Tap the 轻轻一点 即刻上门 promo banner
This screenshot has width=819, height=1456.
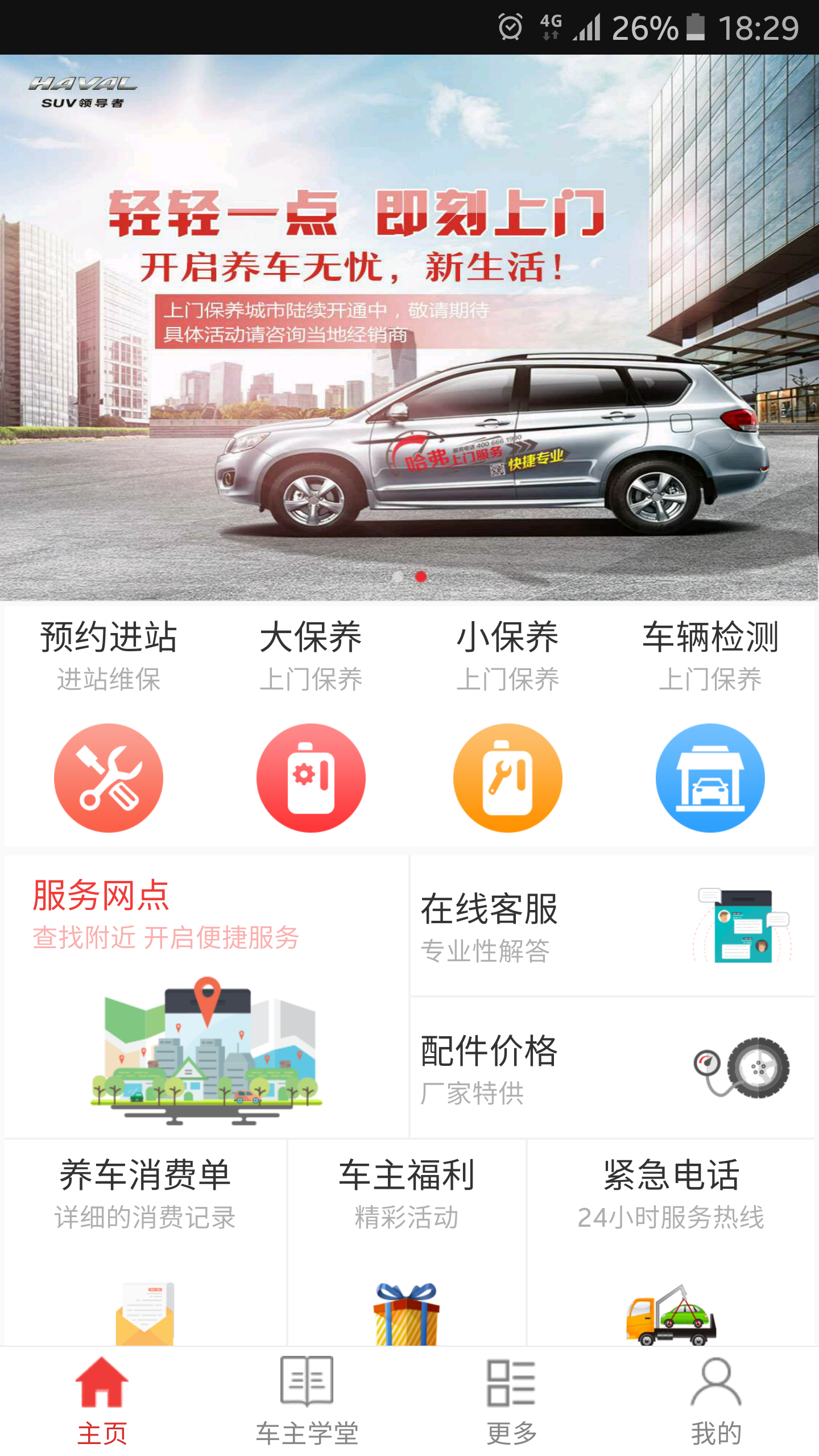409,328
